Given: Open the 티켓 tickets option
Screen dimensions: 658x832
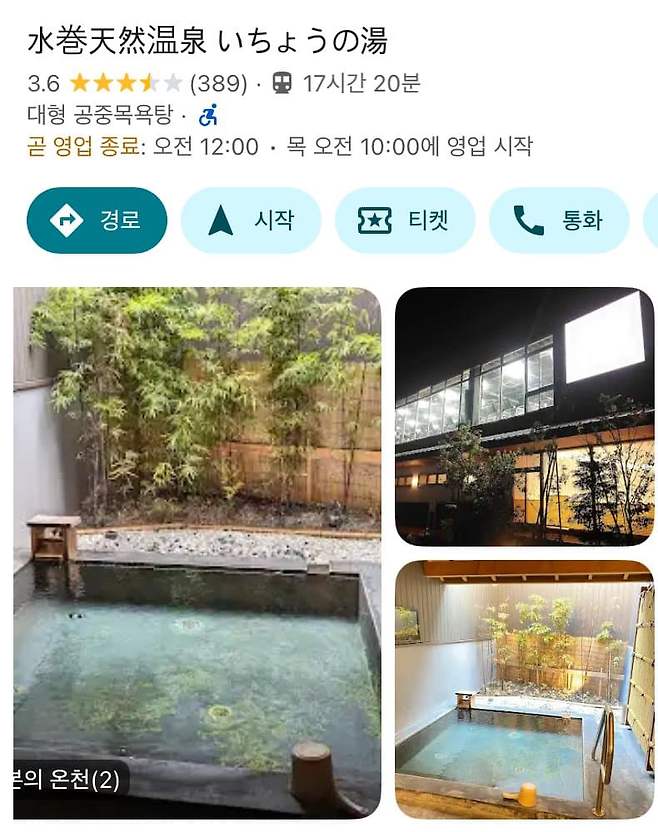Looking at the screenshot, I should [405, 220].
